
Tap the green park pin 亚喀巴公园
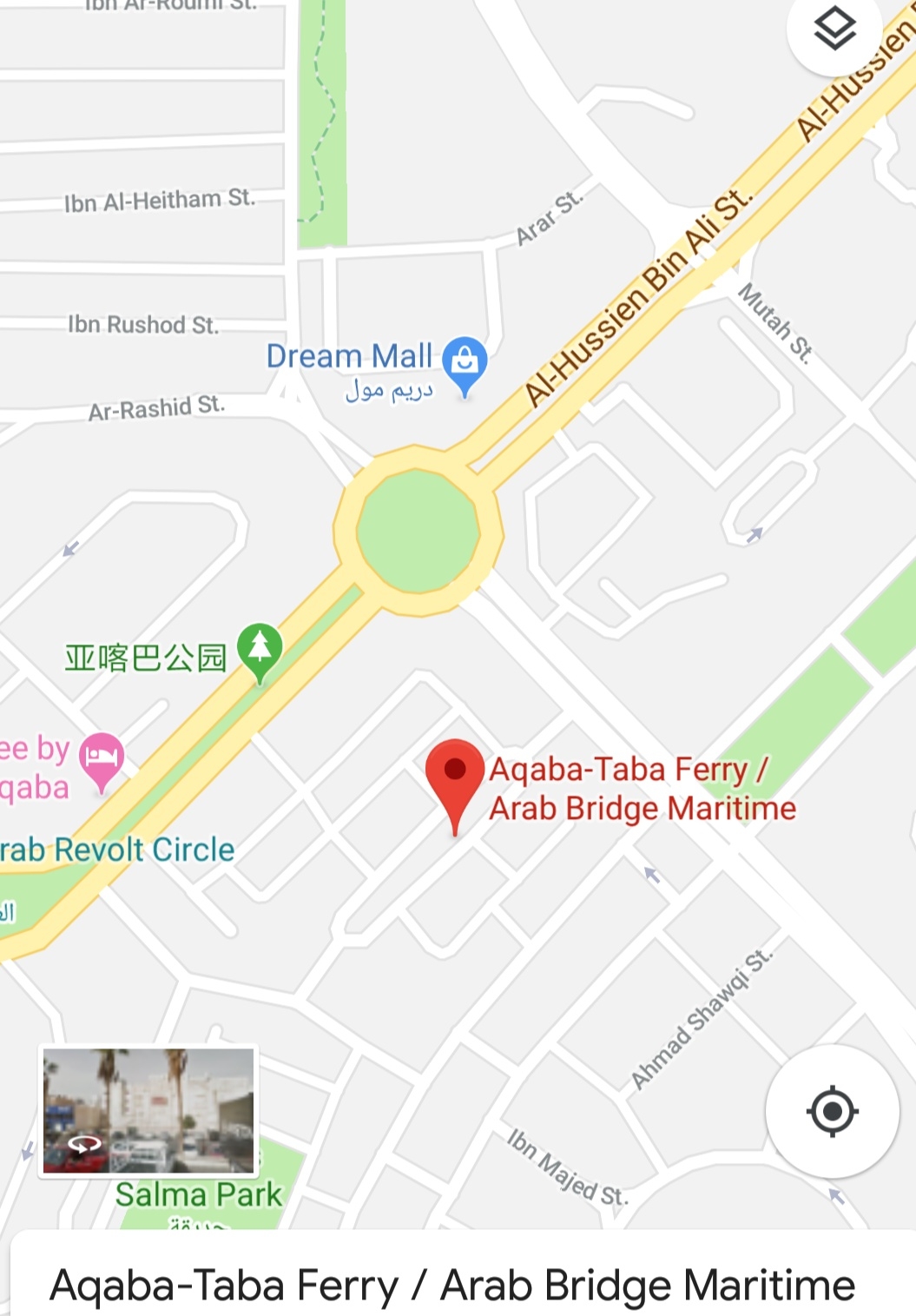pos(260,651)
